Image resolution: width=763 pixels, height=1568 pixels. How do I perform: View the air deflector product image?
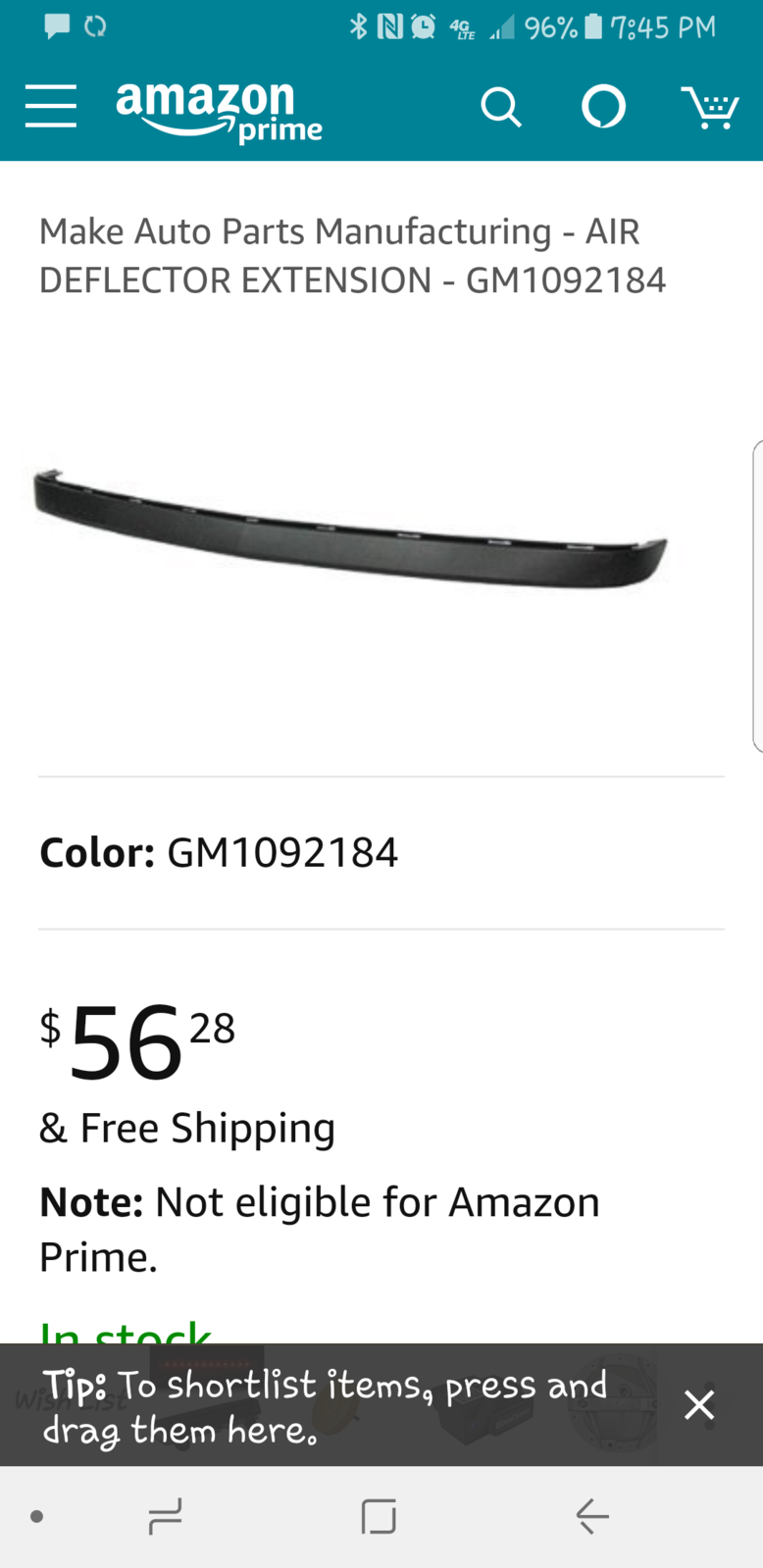click(350, 531)
